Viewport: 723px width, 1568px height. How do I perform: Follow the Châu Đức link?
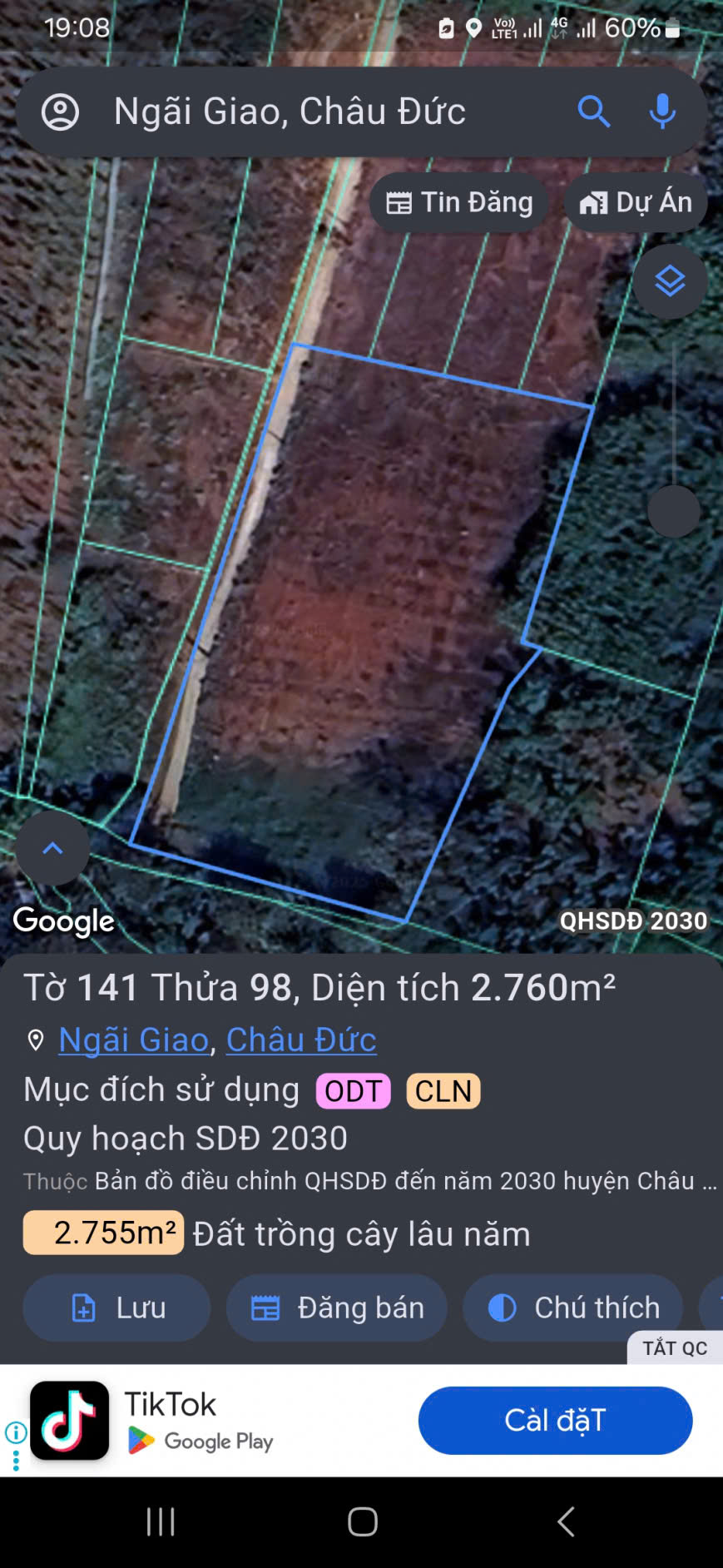[x=301, y=1040]
